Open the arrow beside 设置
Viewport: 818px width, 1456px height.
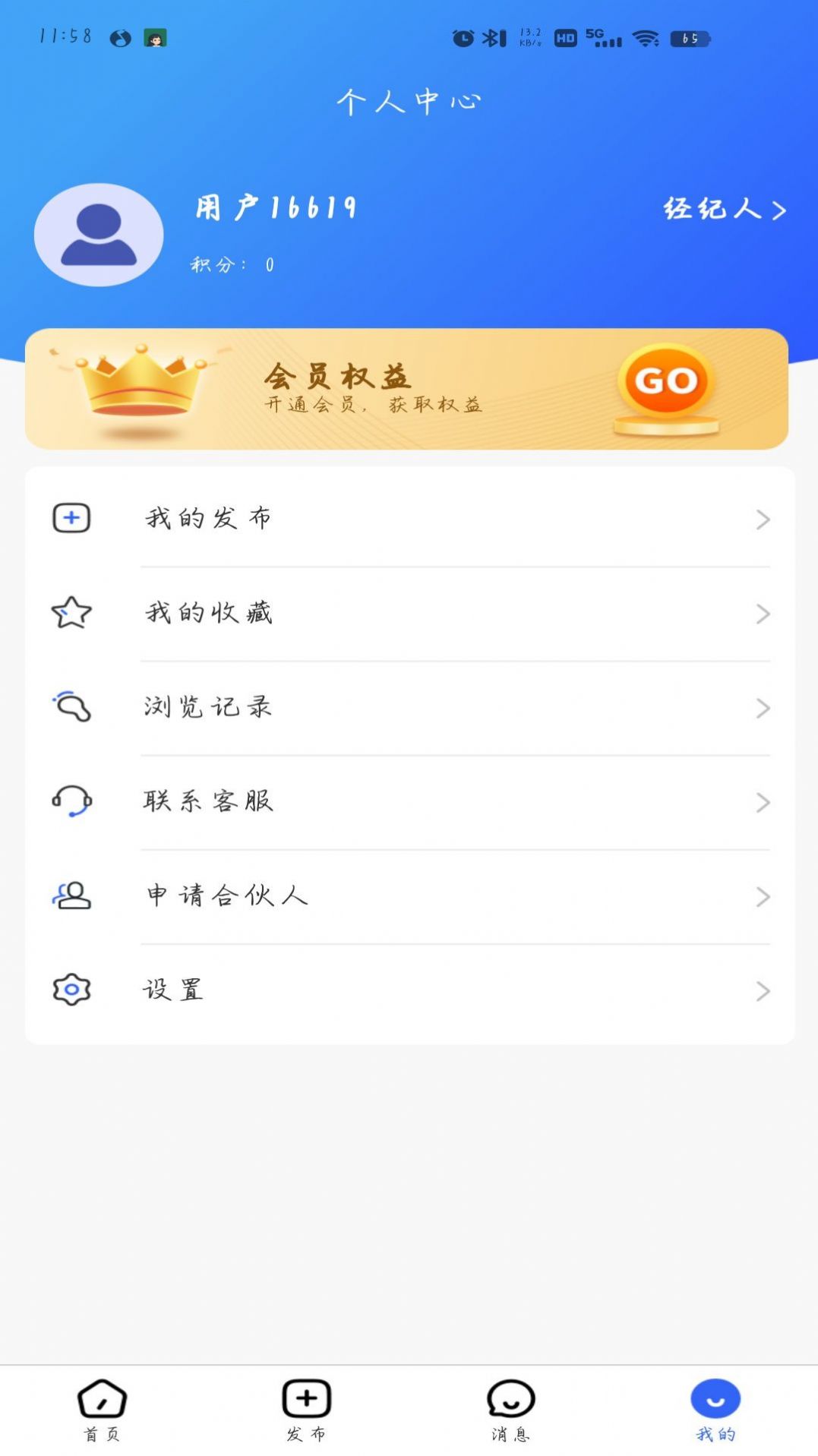coord(763,990)
